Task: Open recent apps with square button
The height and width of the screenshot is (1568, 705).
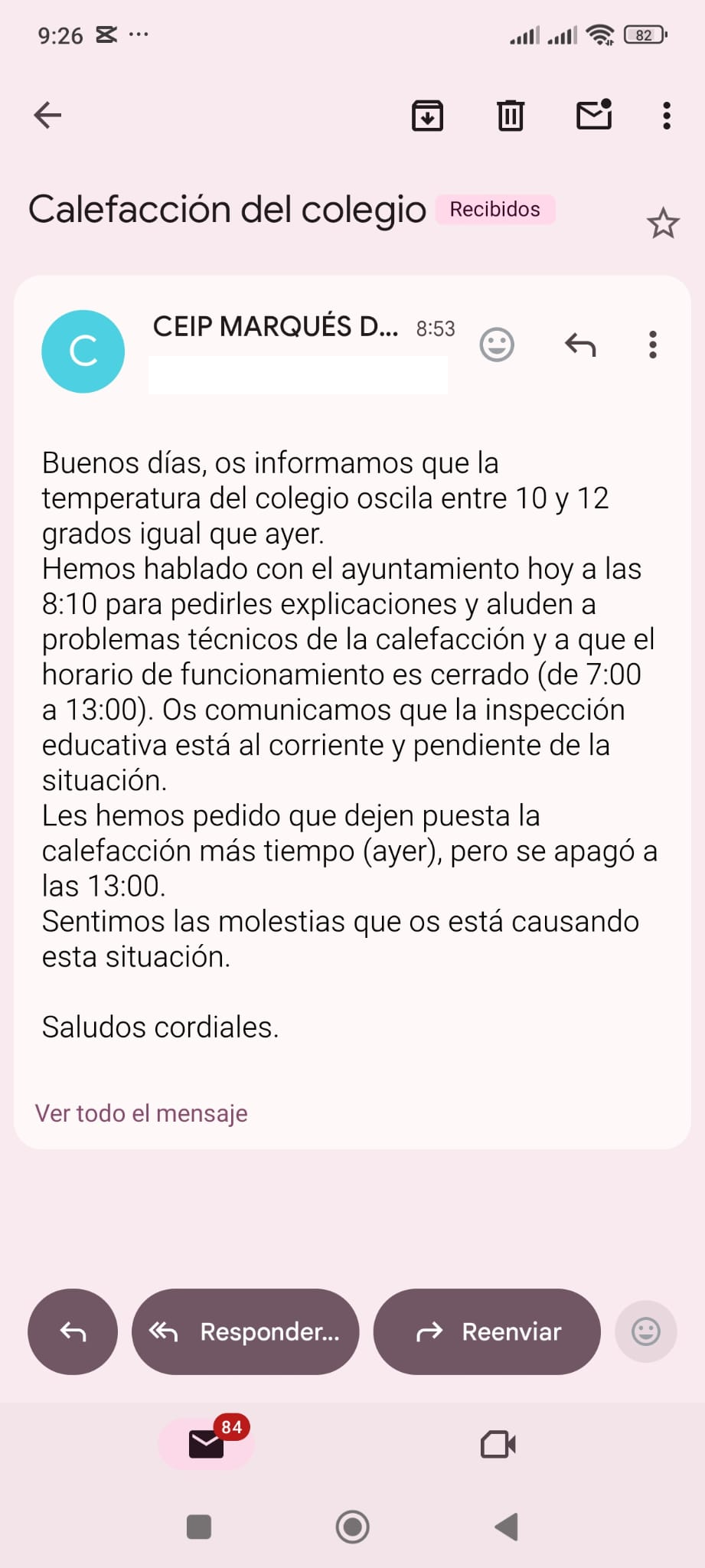Action: tap(199, 1527)
